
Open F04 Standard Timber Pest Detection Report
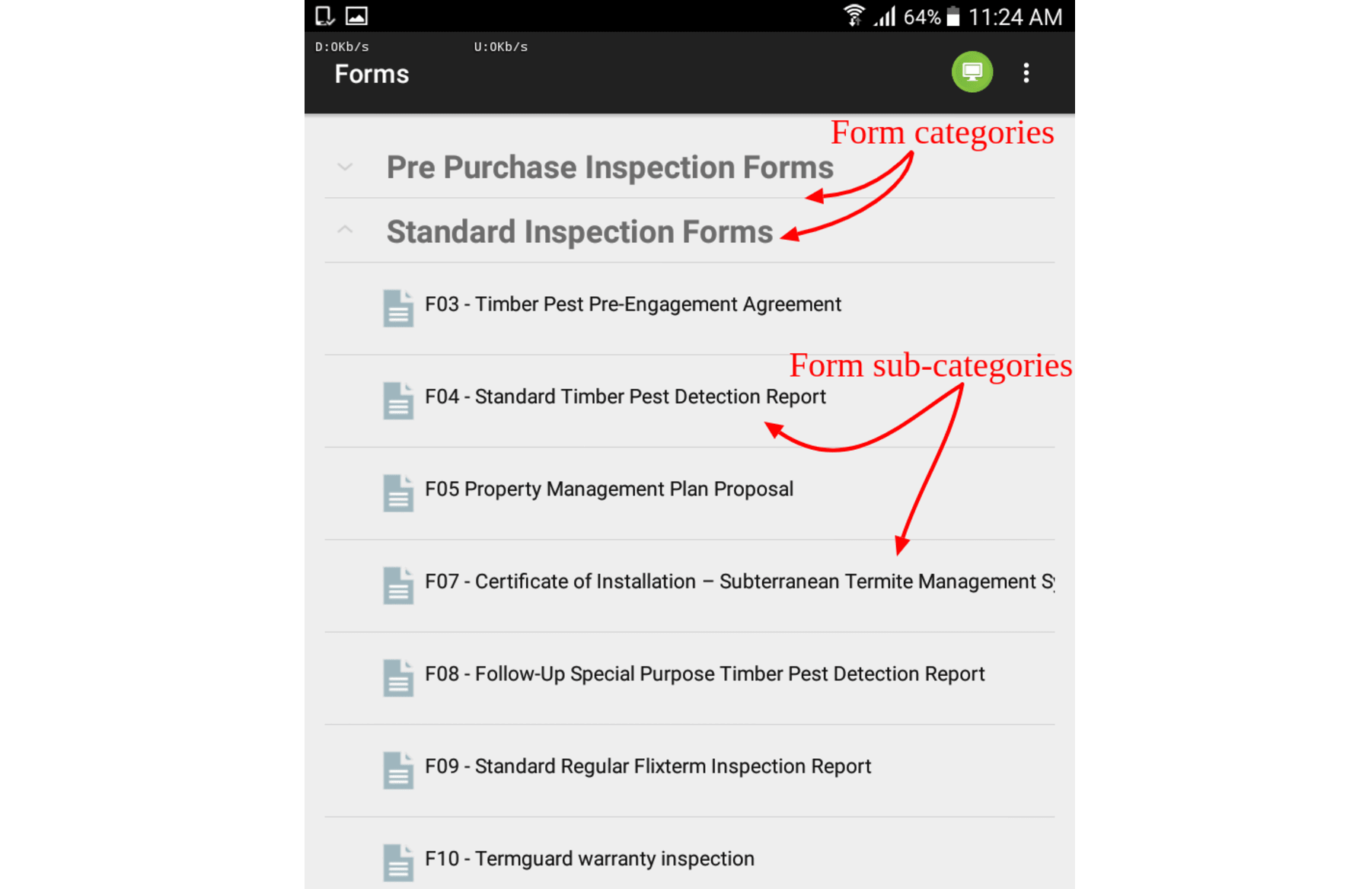pos(624,397)
